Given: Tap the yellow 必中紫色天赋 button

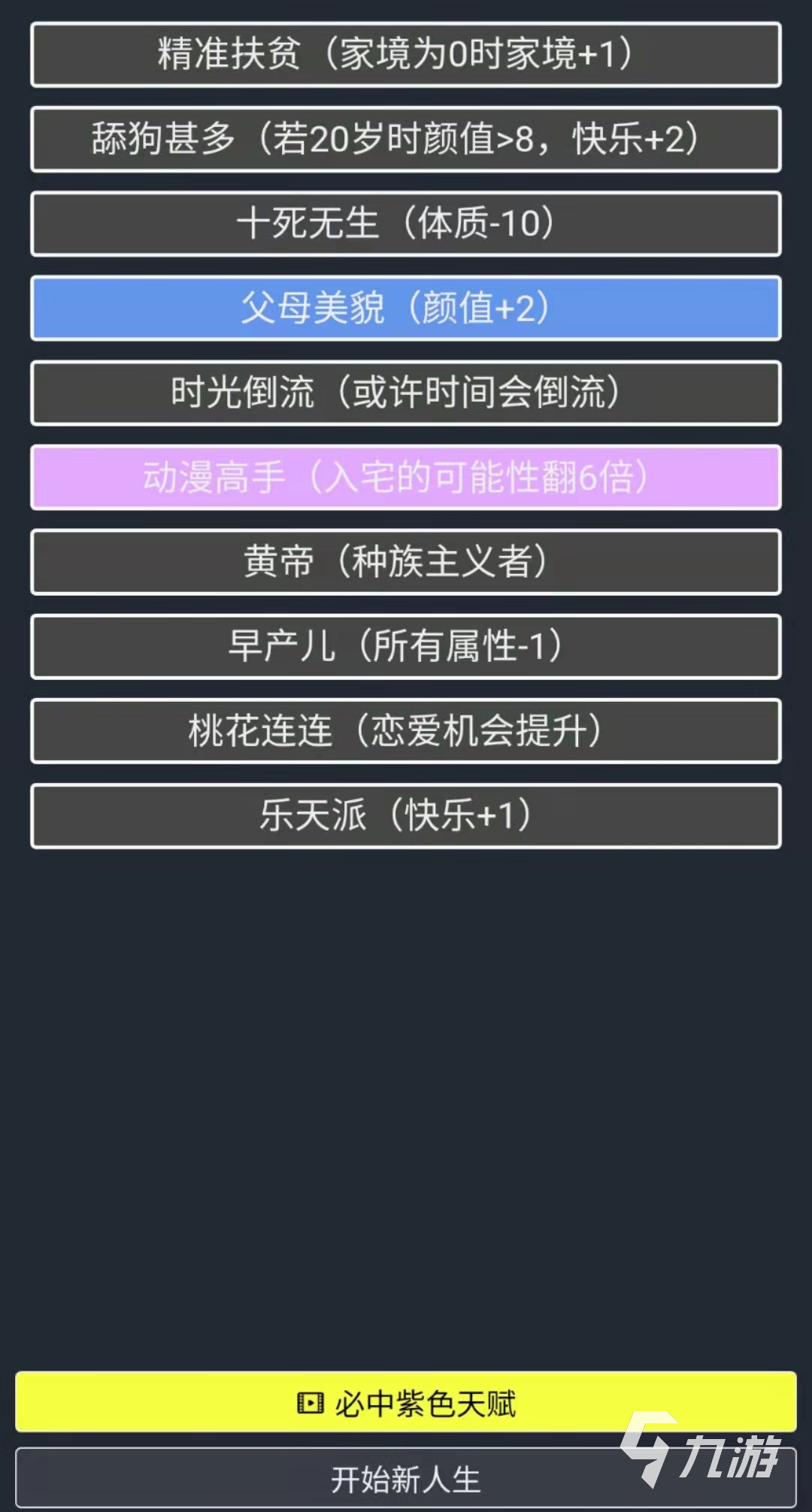Looking at the screenshot, I should point(406,1402).
